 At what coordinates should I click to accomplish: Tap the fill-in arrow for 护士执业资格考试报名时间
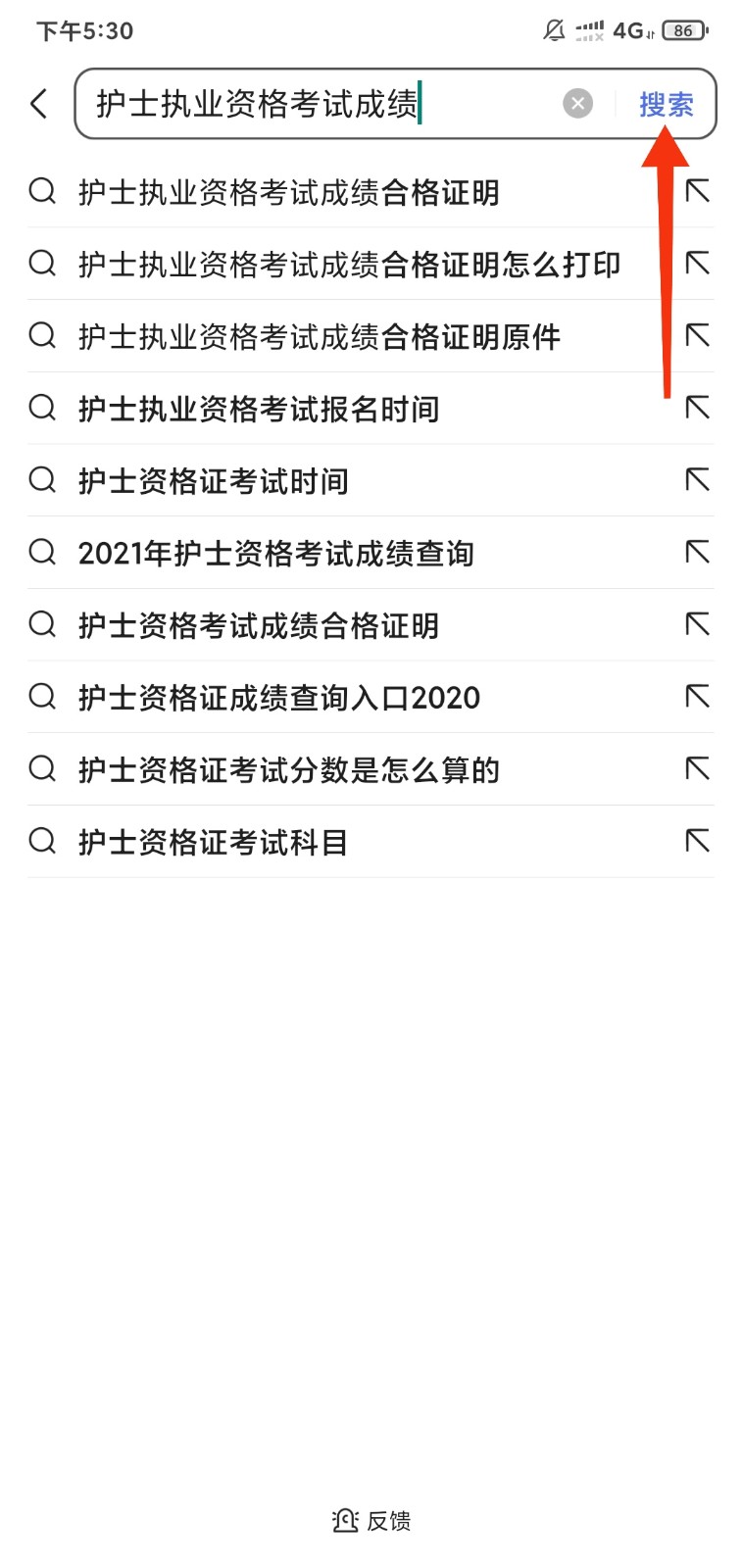[x=696, y=409]
